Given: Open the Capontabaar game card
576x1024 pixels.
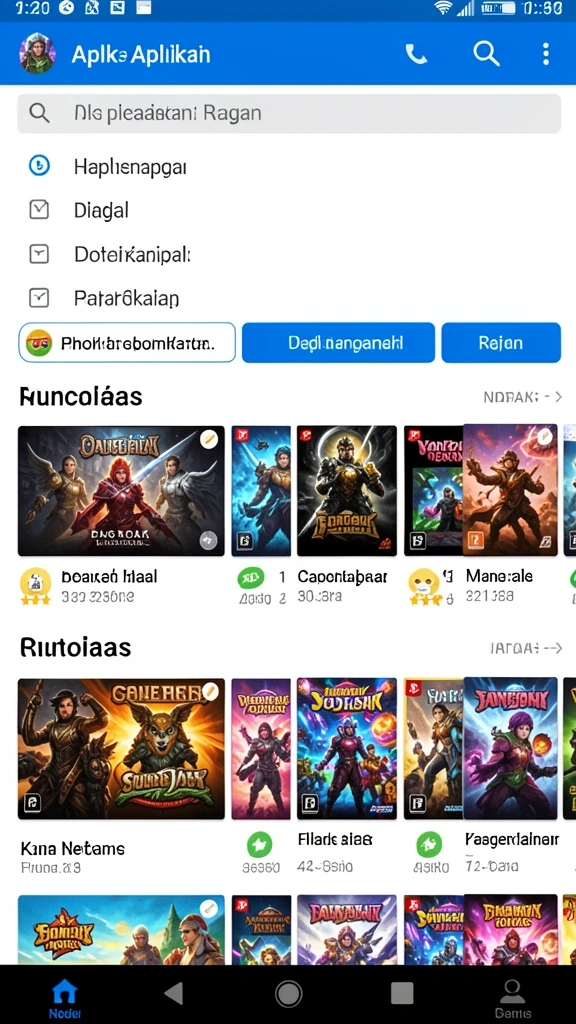Looking at the screenshot, I should coord(347,491).
